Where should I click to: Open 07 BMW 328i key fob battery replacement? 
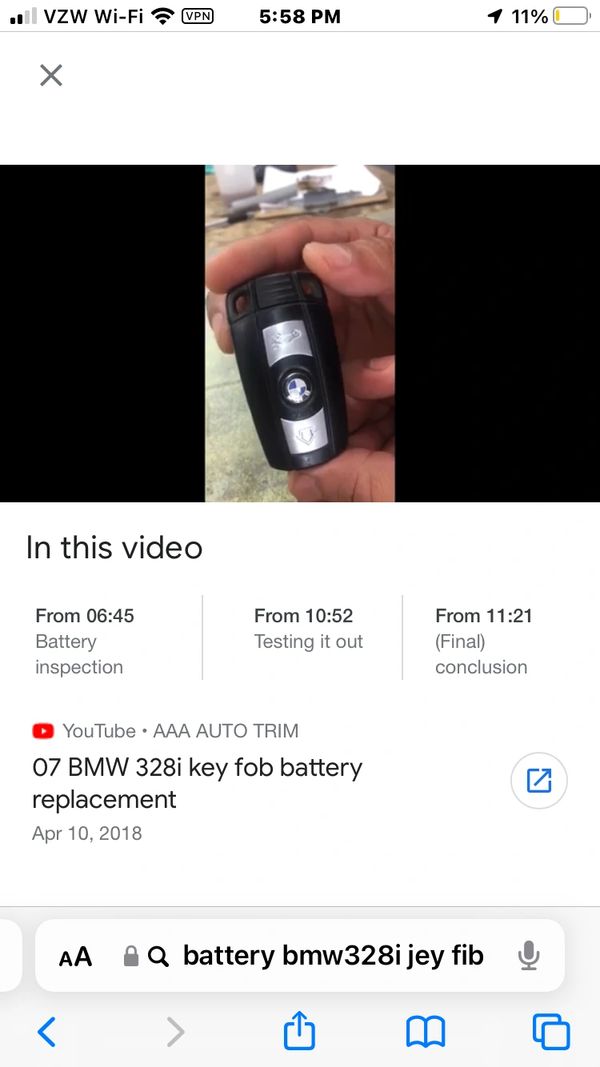tap(197, 783)
